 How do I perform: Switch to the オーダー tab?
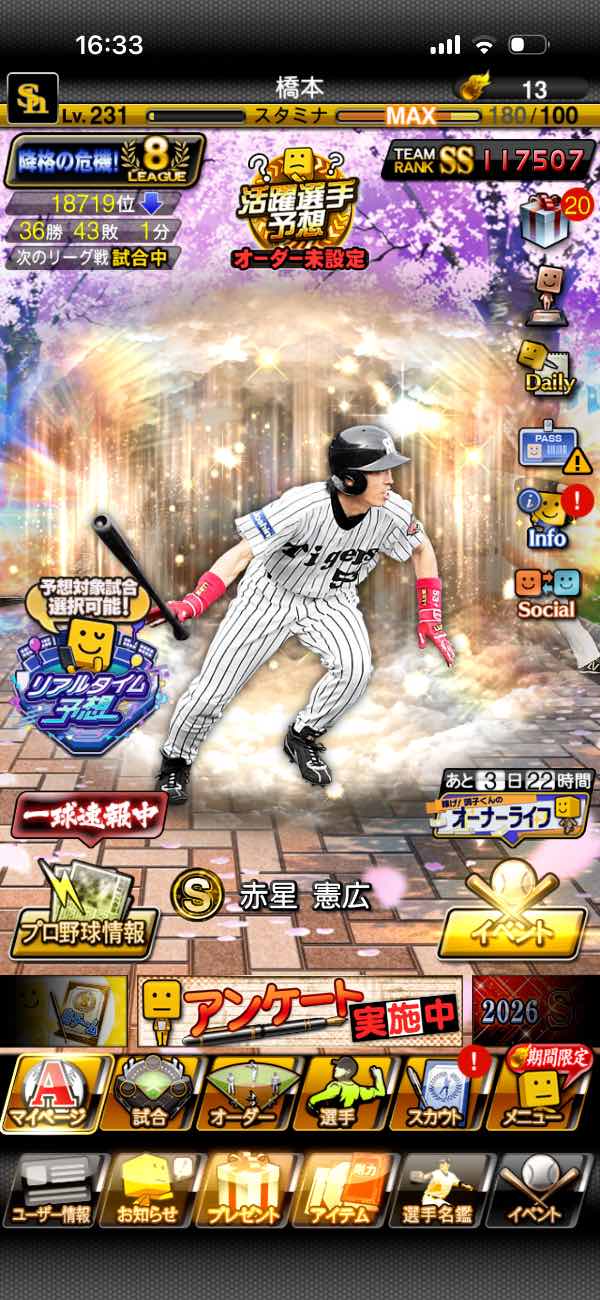248,1093
